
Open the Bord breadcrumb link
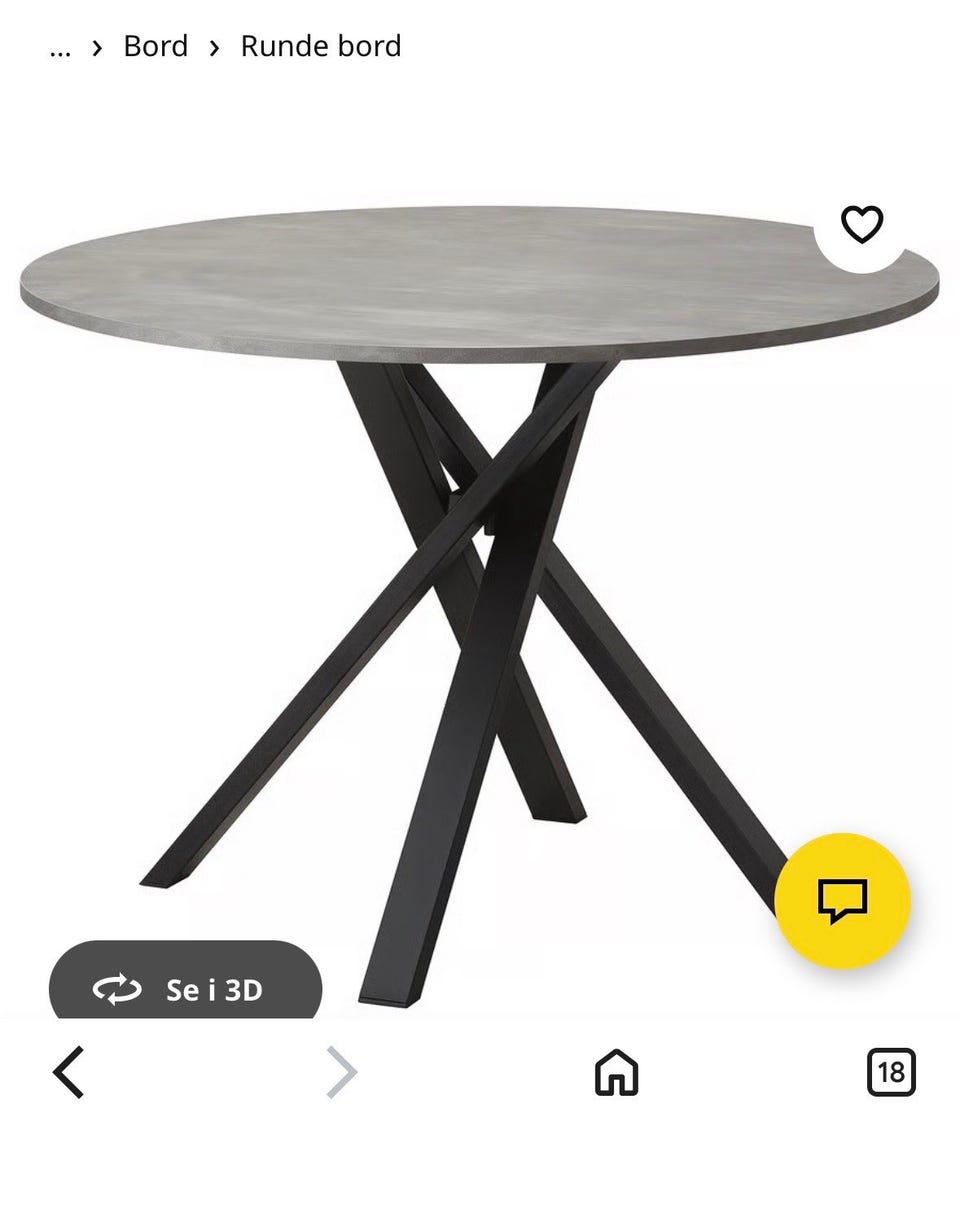pyautogui.click(x=155, y=46)
